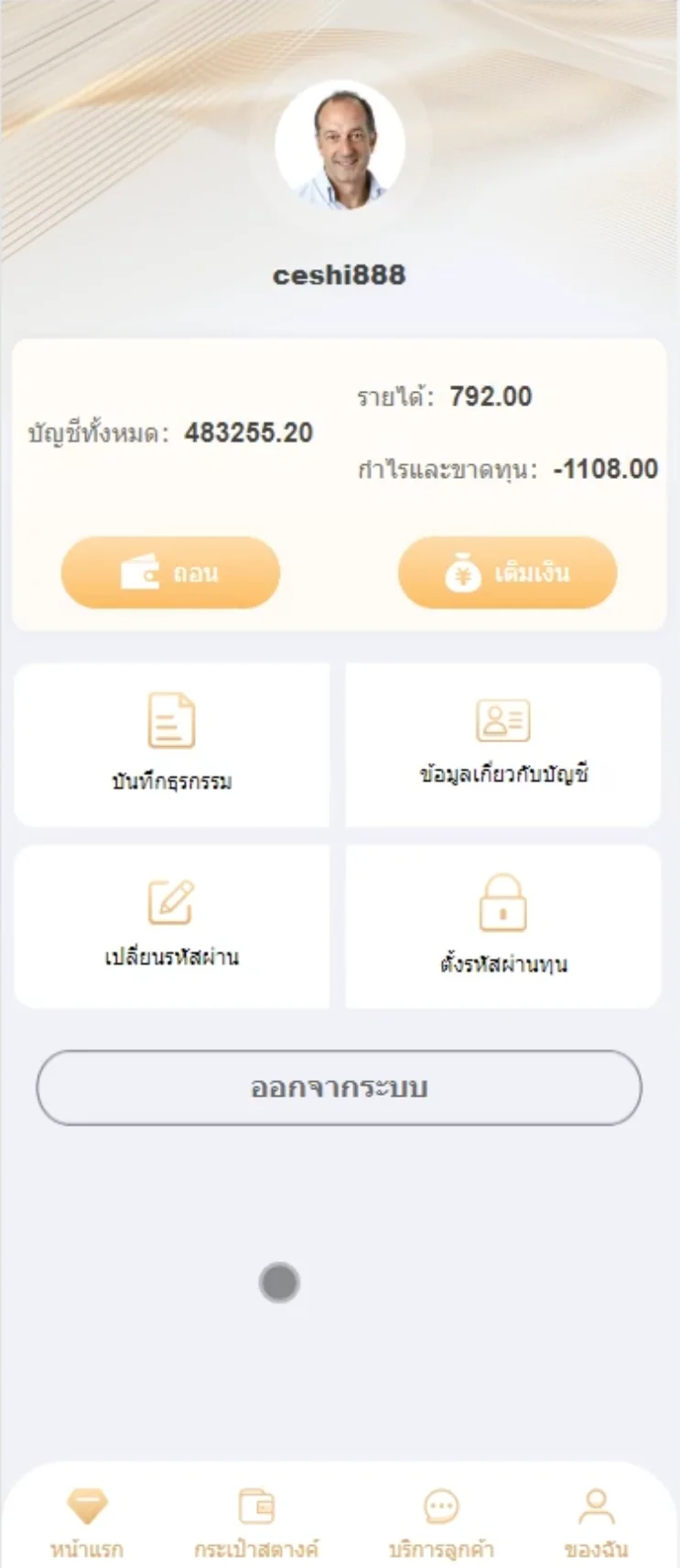Tap the ถอน withdraw button
The height and width of the screenshot is (1568, 680).
click(x=170, y=573)
